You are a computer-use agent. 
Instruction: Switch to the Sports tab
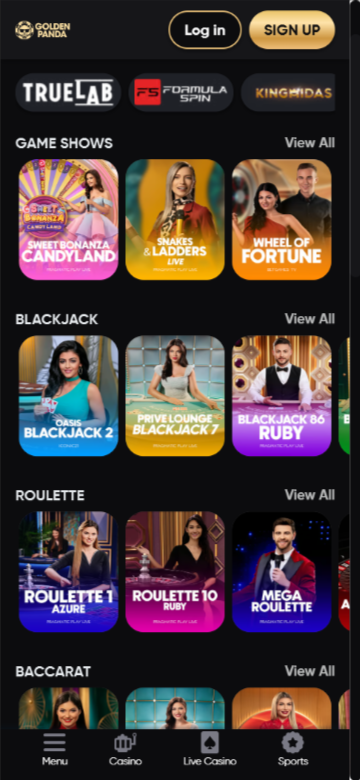(x=293, y=749)
